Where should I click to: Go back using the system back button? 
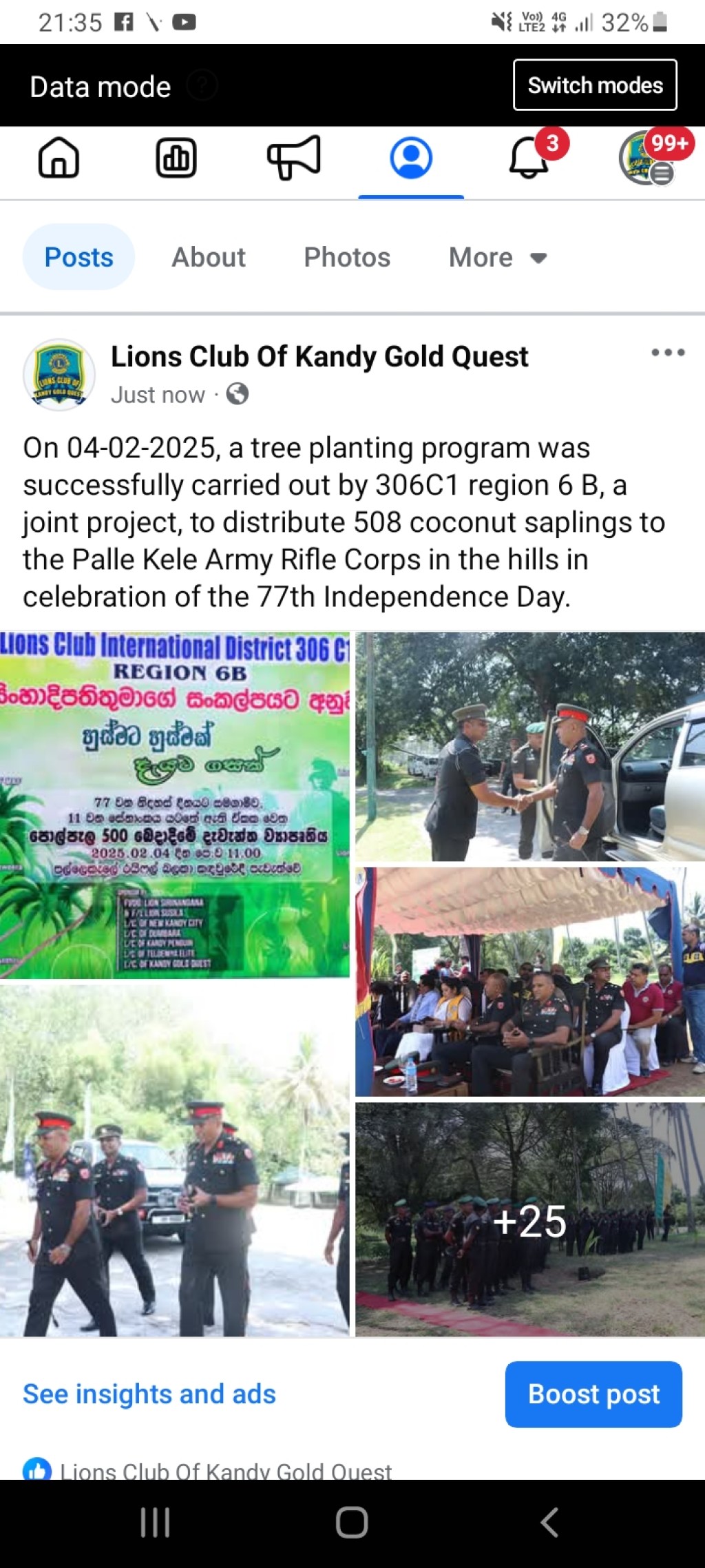(549, 1523)
